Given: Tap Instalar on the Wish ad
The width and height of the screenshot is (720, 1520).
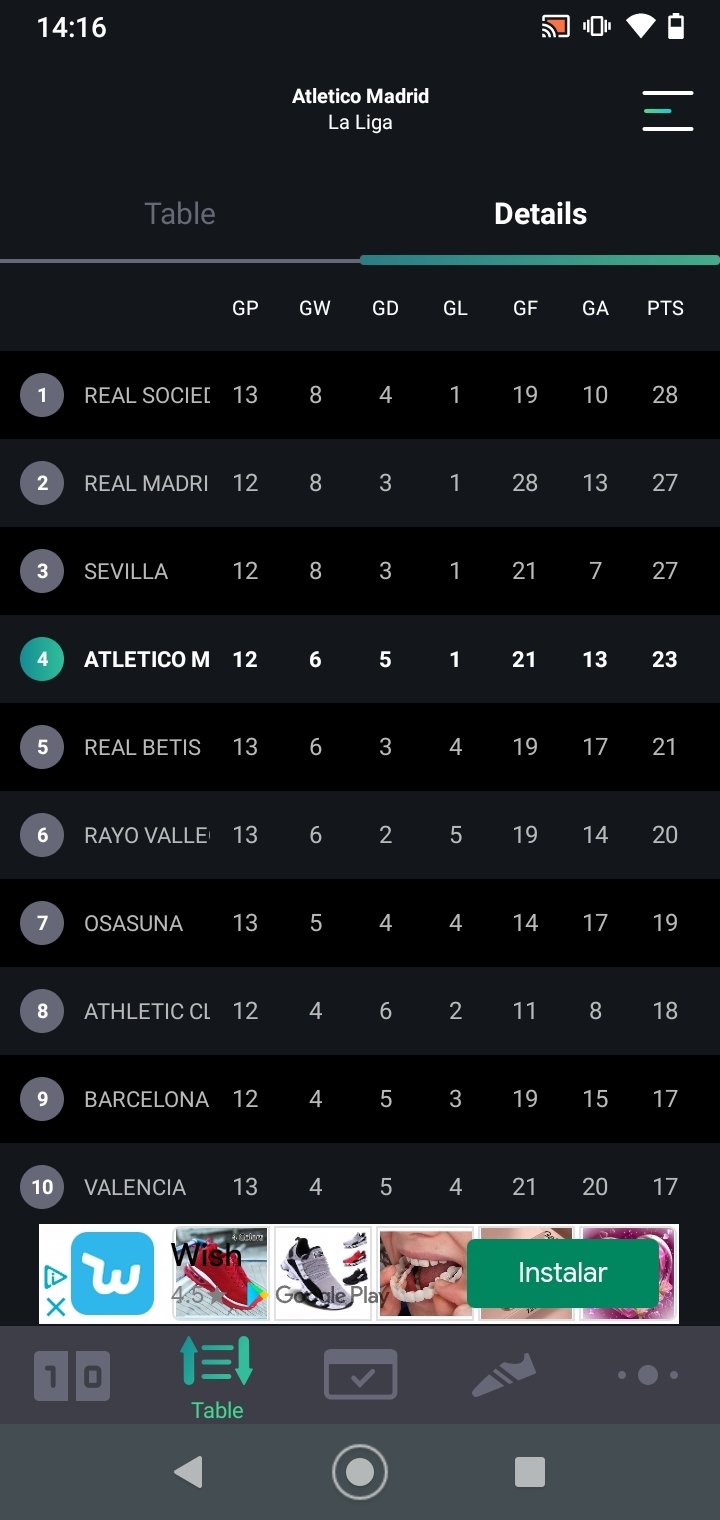Looking at the screenshot, I should tap(563, 1273).
